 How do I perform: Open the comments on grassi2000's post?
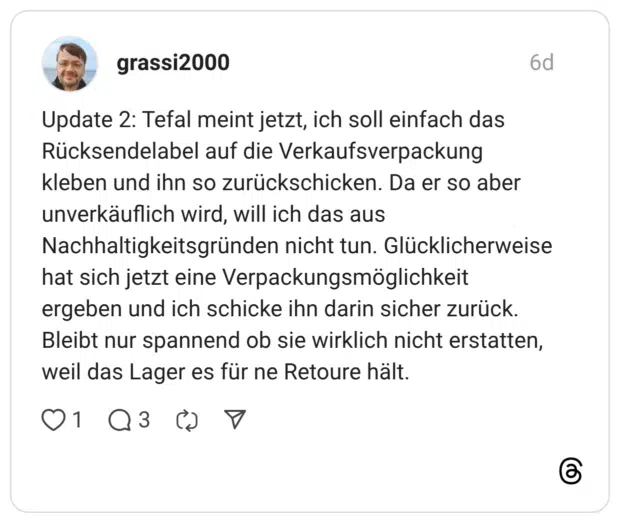[x=120, y=420]
